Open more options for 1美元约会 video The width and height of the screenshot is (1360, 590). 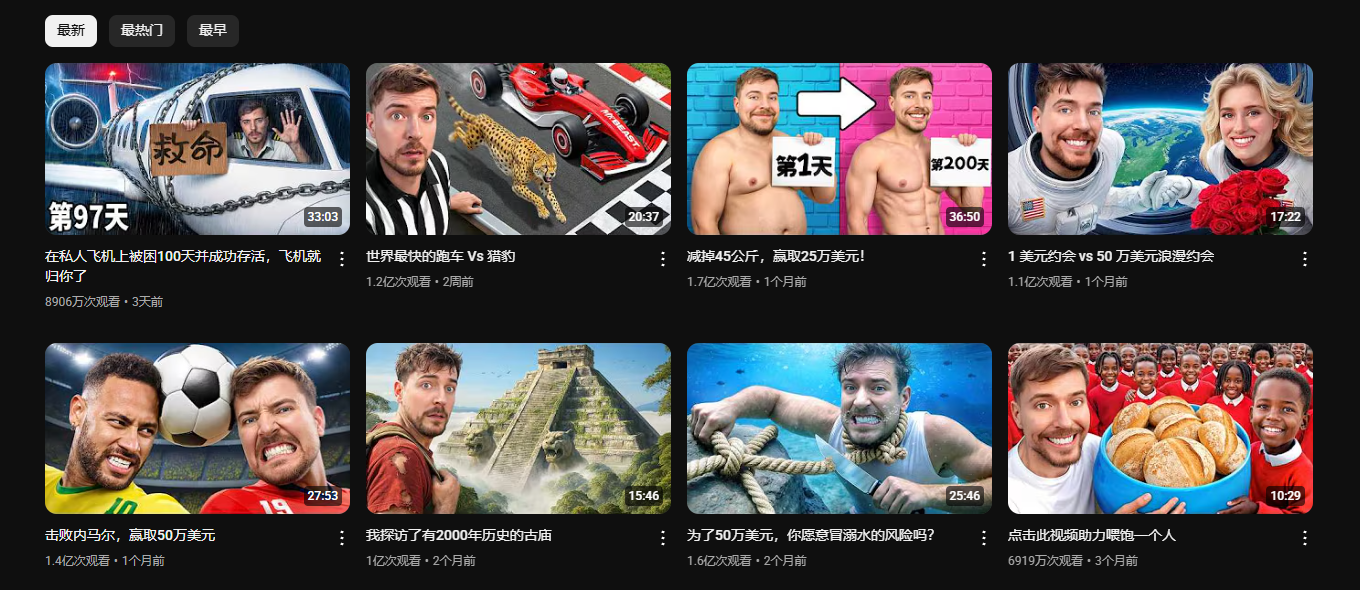tap(1304, 259)
